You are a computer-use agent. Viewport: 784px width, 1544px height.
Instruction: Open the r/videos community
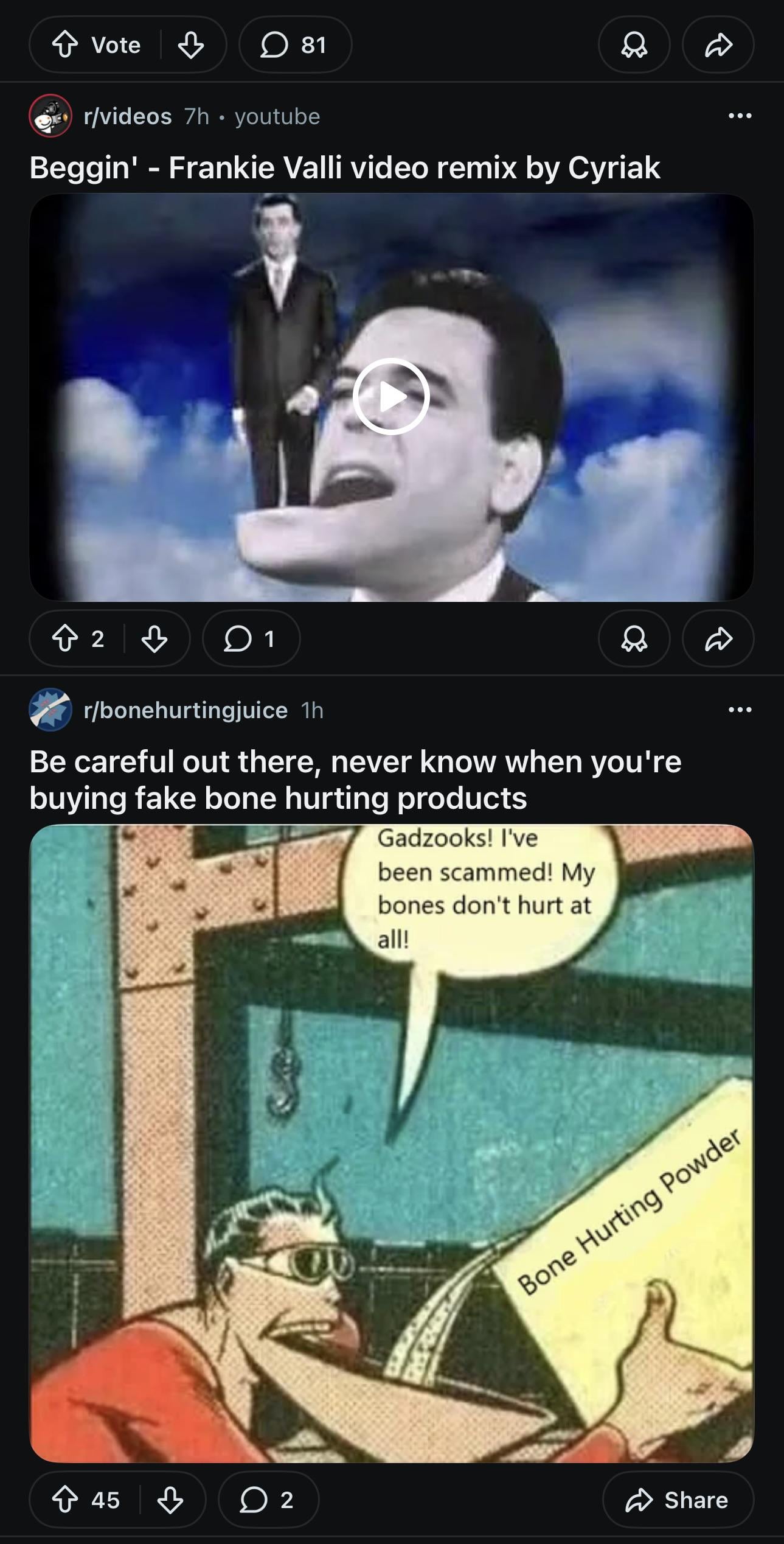[x=127, y=116]
